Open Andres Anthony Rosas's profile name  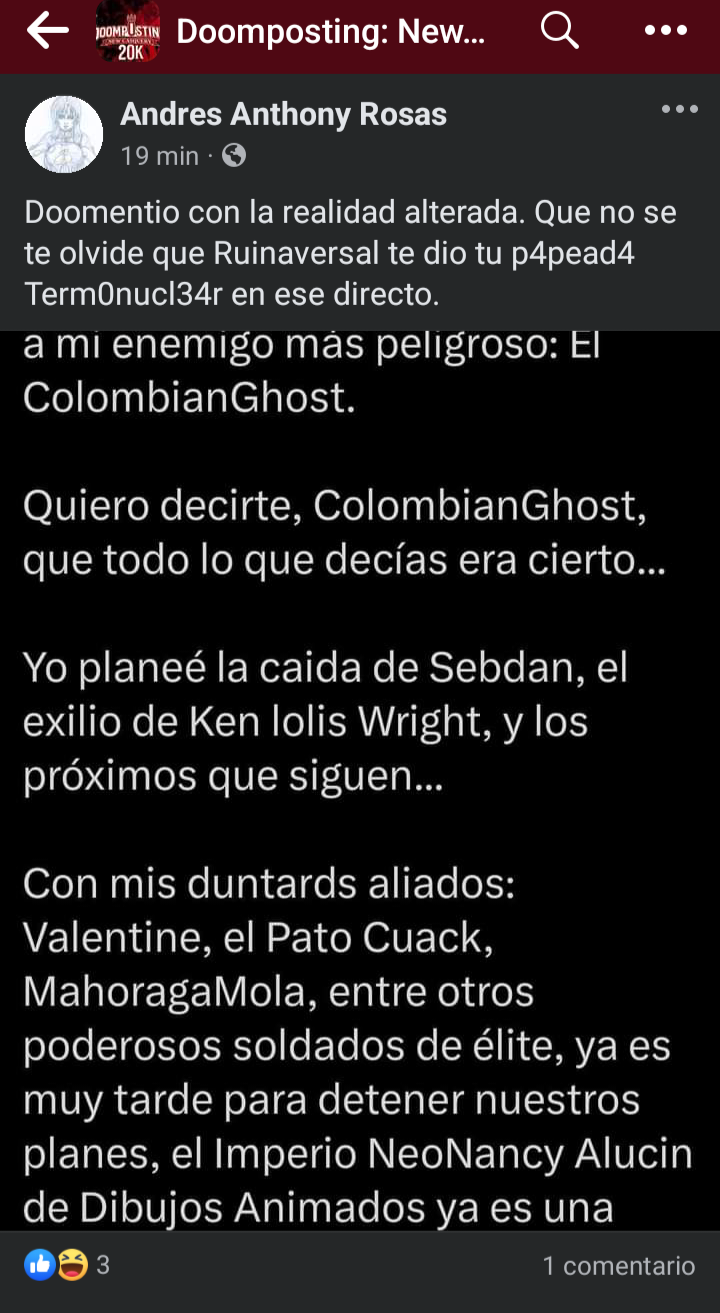(283, 115)
